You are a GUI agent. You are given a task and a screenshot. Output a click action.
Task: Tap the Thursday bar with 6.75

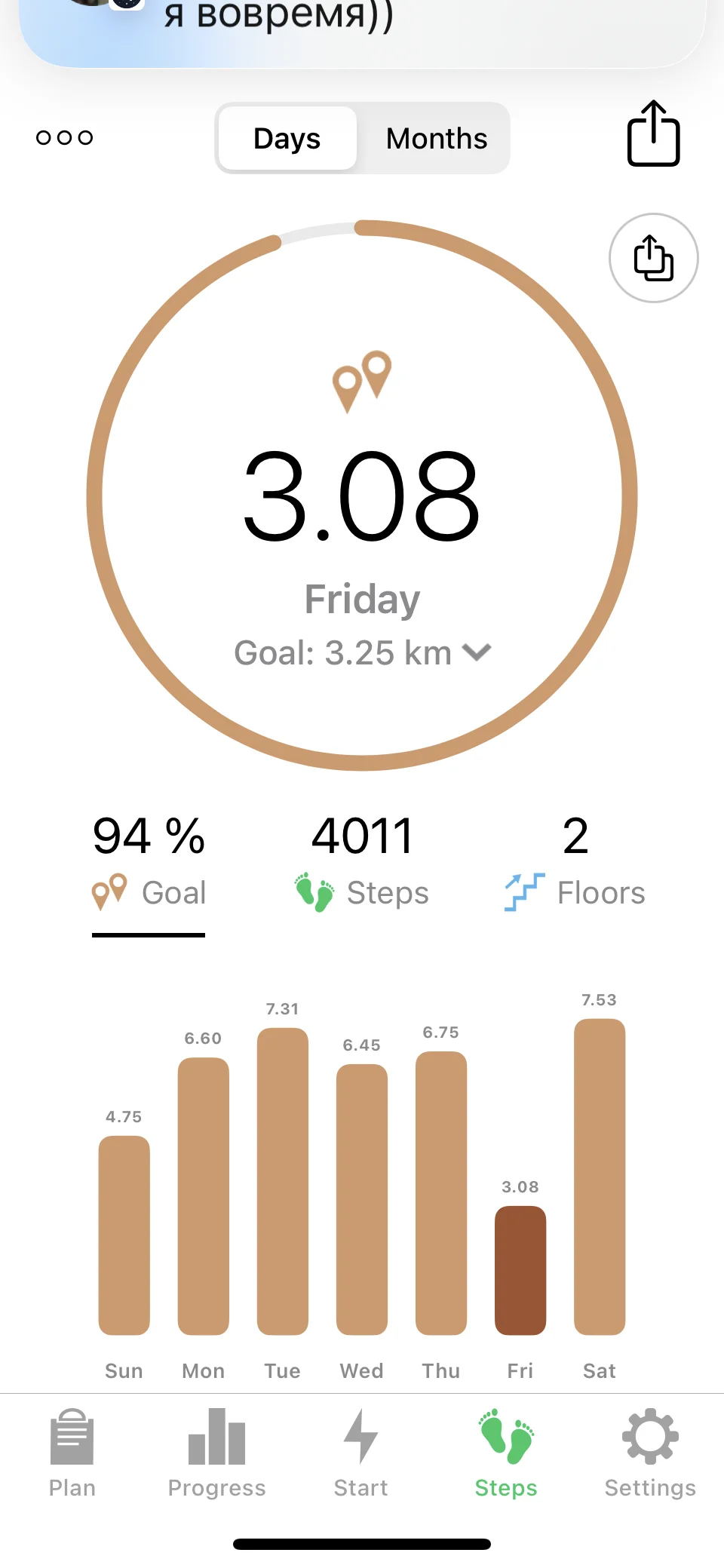pyautogui.click(x=441, y=1192)
